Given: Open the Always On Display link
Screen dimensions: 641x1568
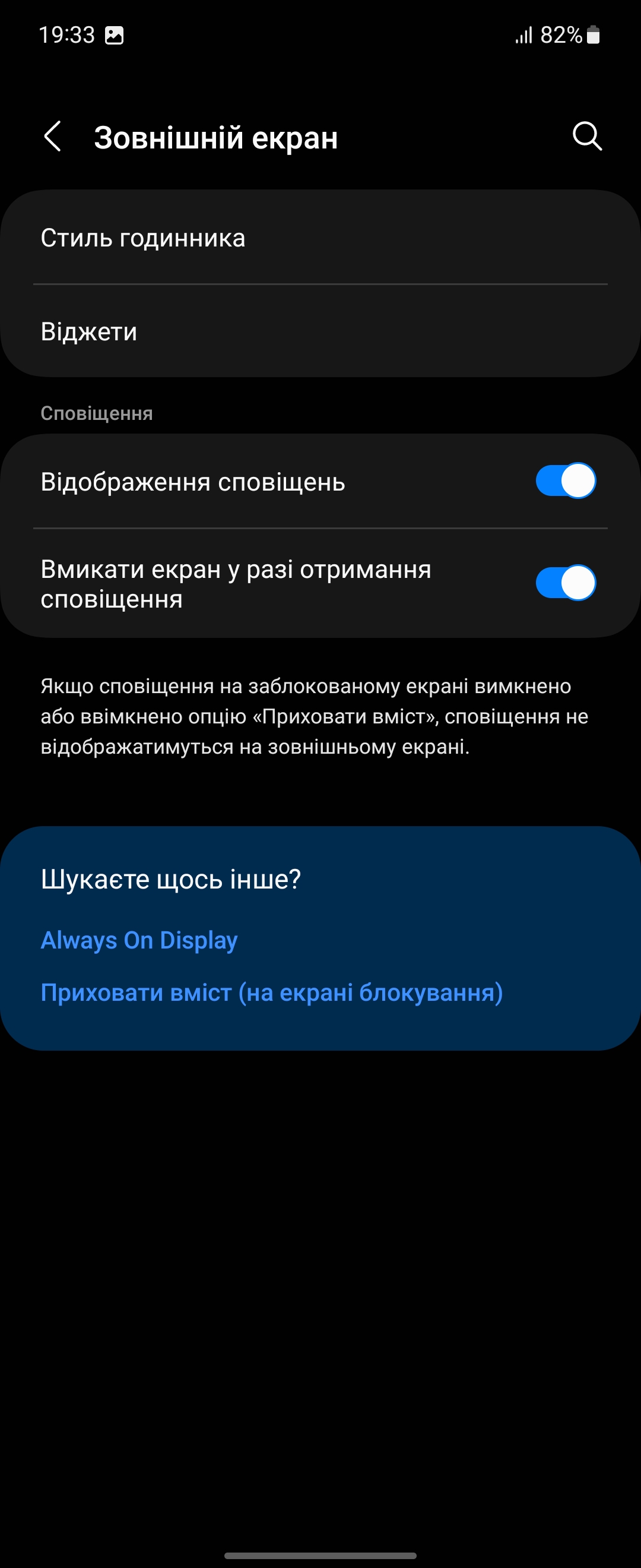Looking at the screenshot, I should 139,940.
